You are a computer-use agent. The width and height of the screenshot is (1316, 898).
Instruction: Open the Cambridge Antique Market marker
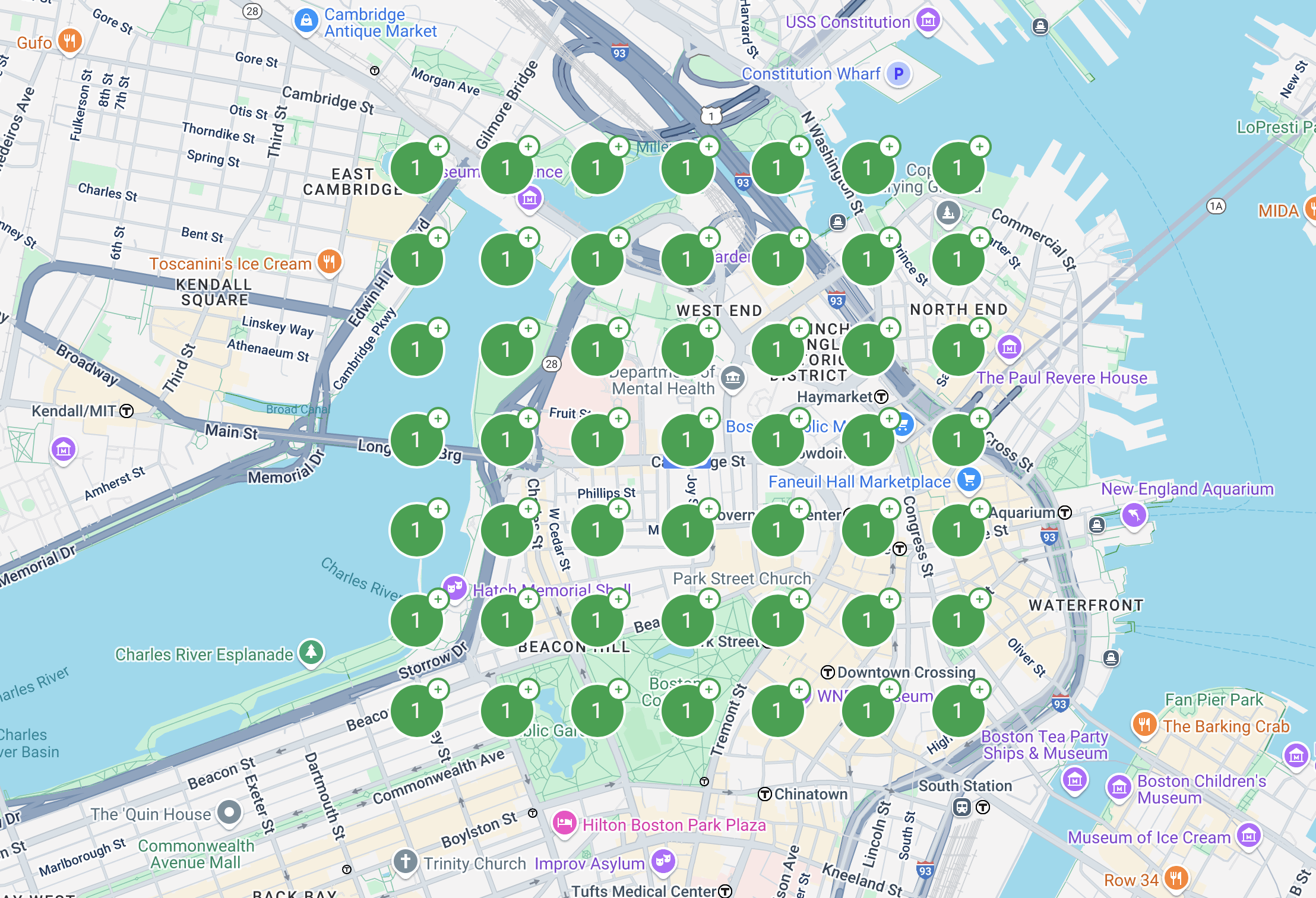coord(306,21)
